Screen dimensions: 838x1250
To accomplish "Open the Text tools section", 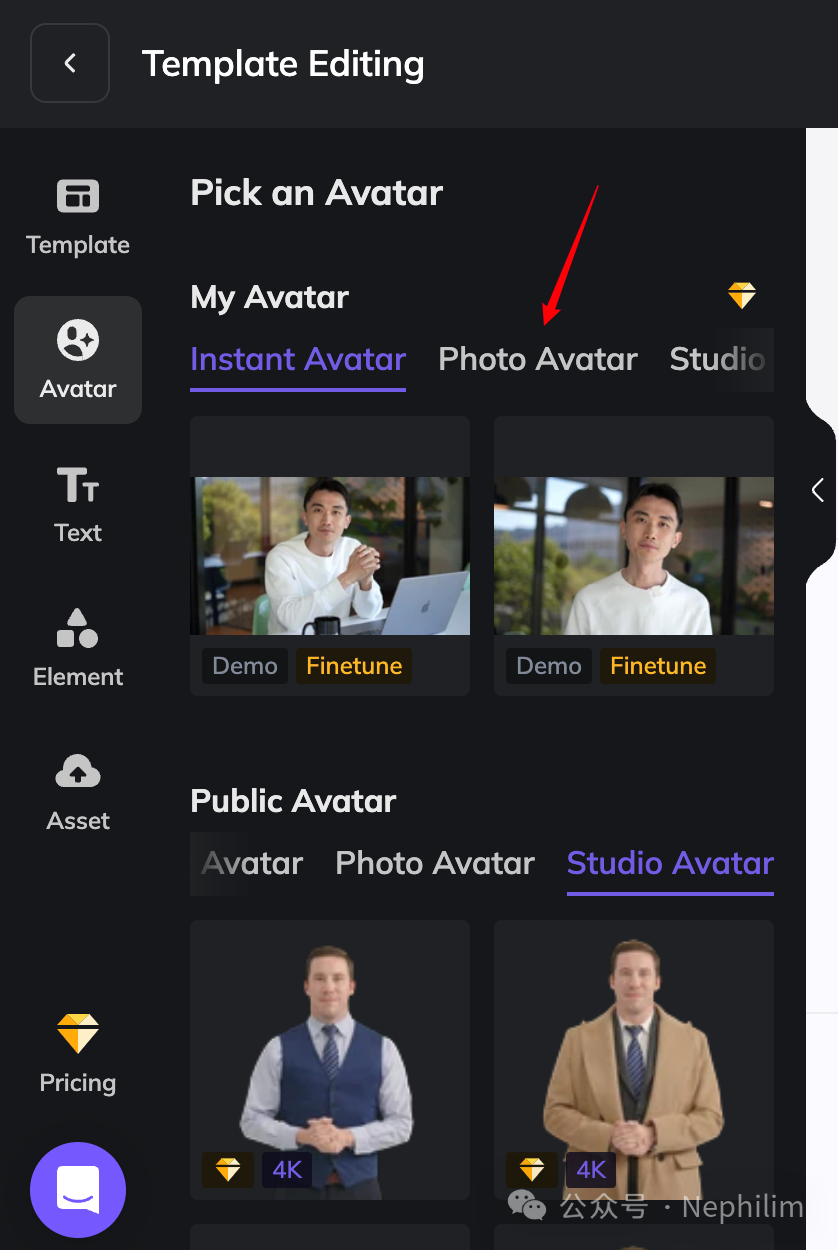I will point(78,504).
